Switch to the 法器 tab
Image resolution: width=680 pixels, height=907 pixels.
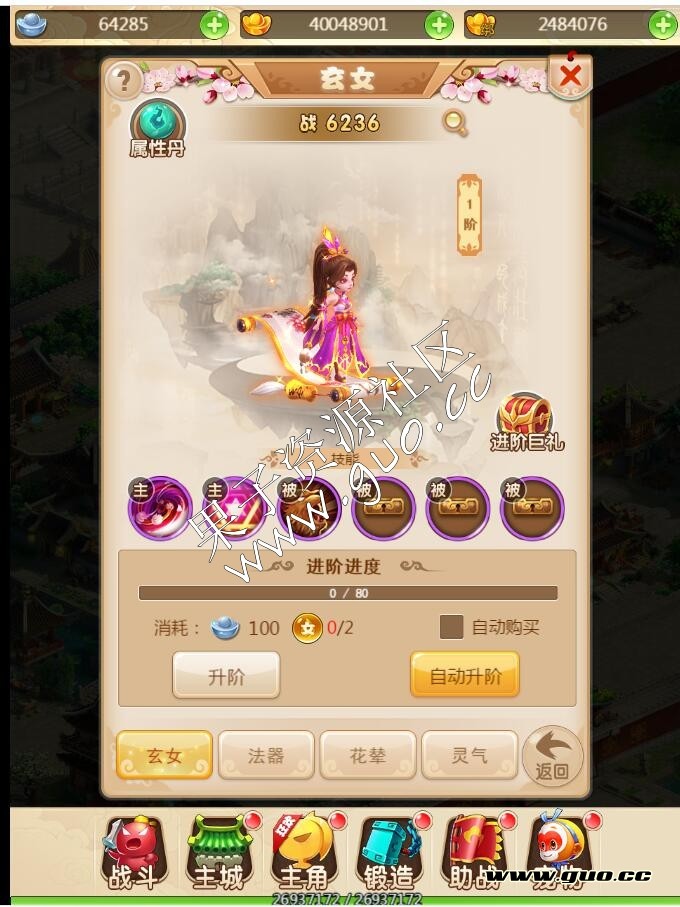point(266,755)
